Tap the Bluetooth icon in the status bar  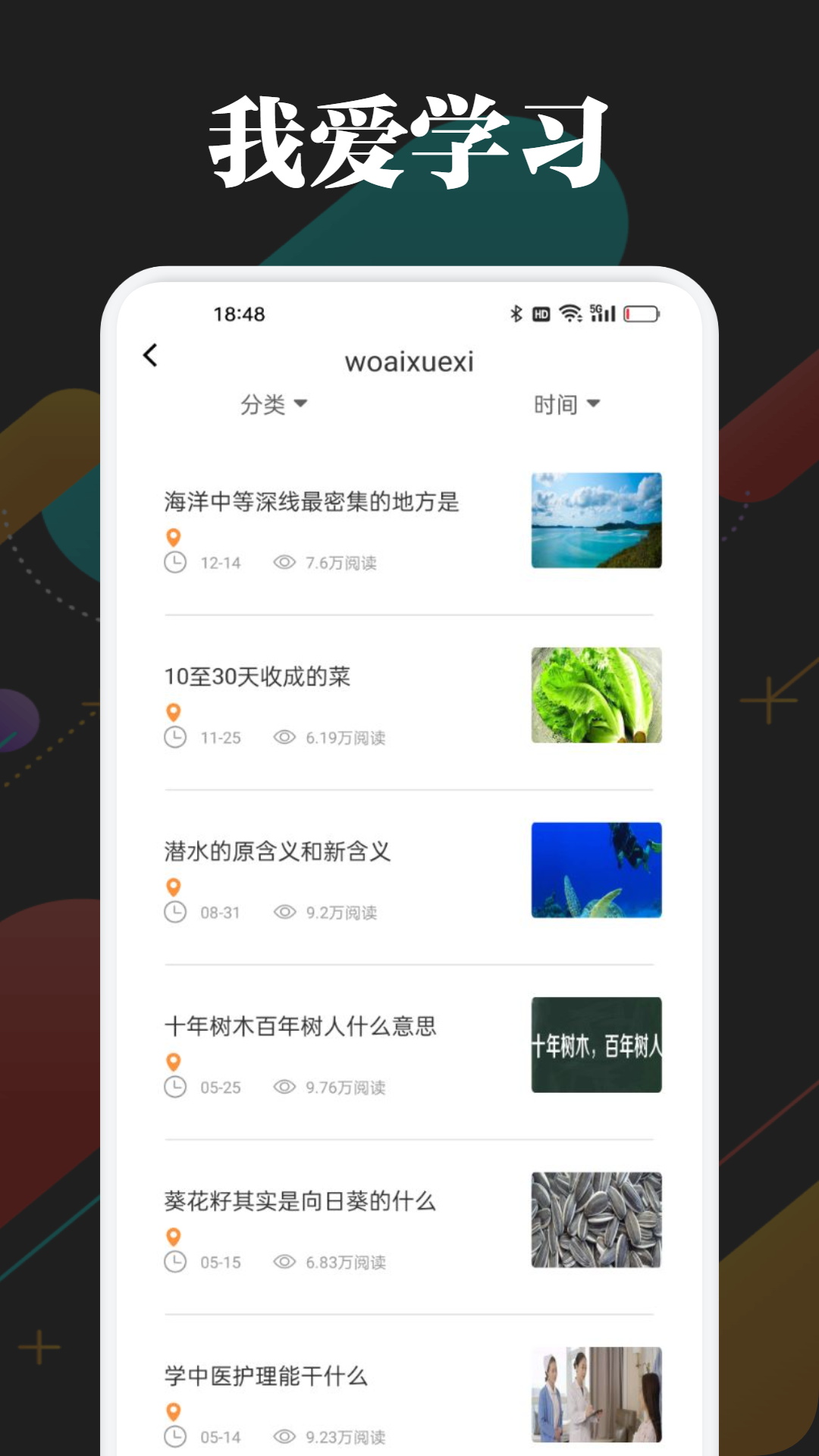click(517, 311)
